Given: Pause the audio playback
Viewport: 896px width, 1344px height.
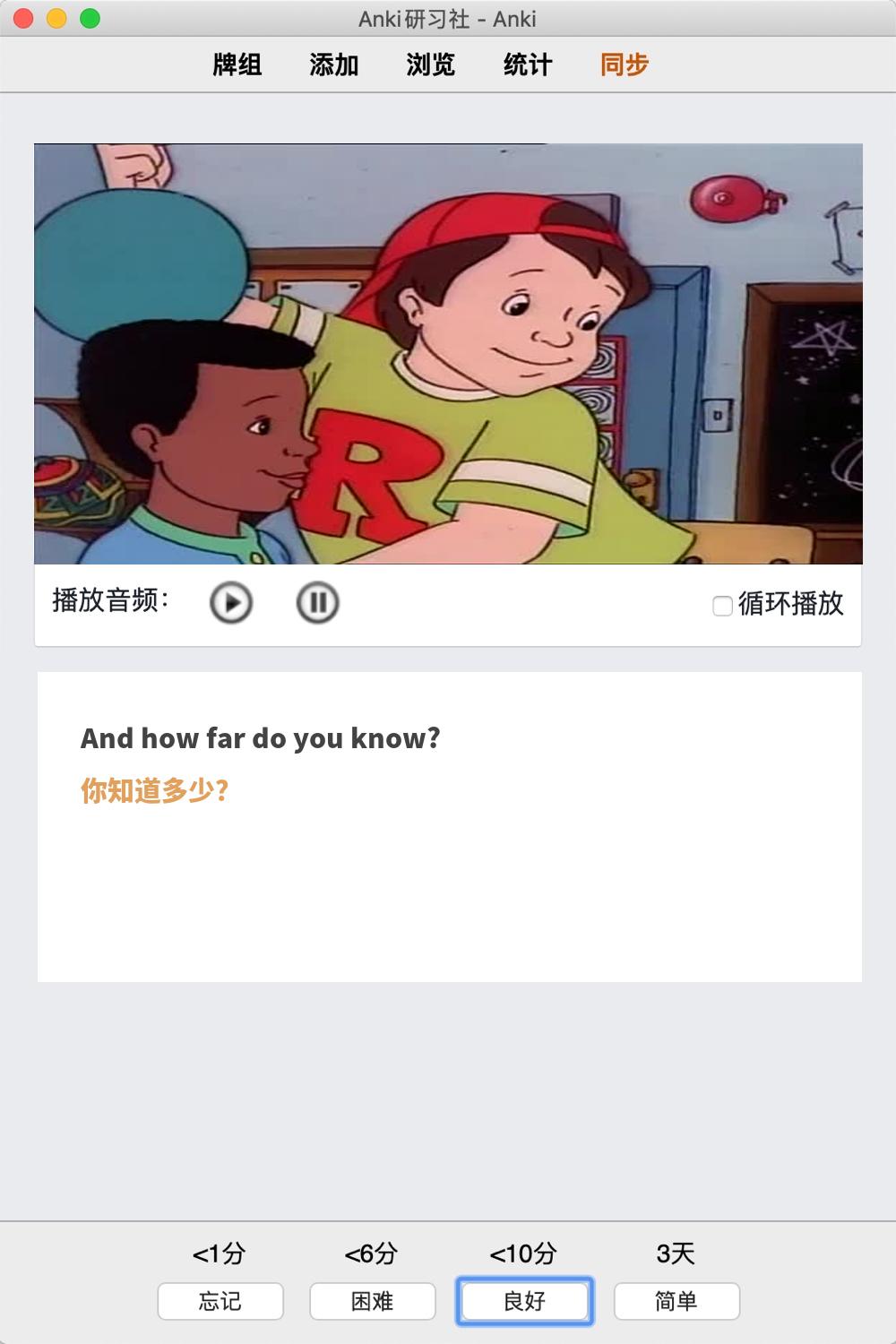Looking at the screenshot, I should coord(317,602).
